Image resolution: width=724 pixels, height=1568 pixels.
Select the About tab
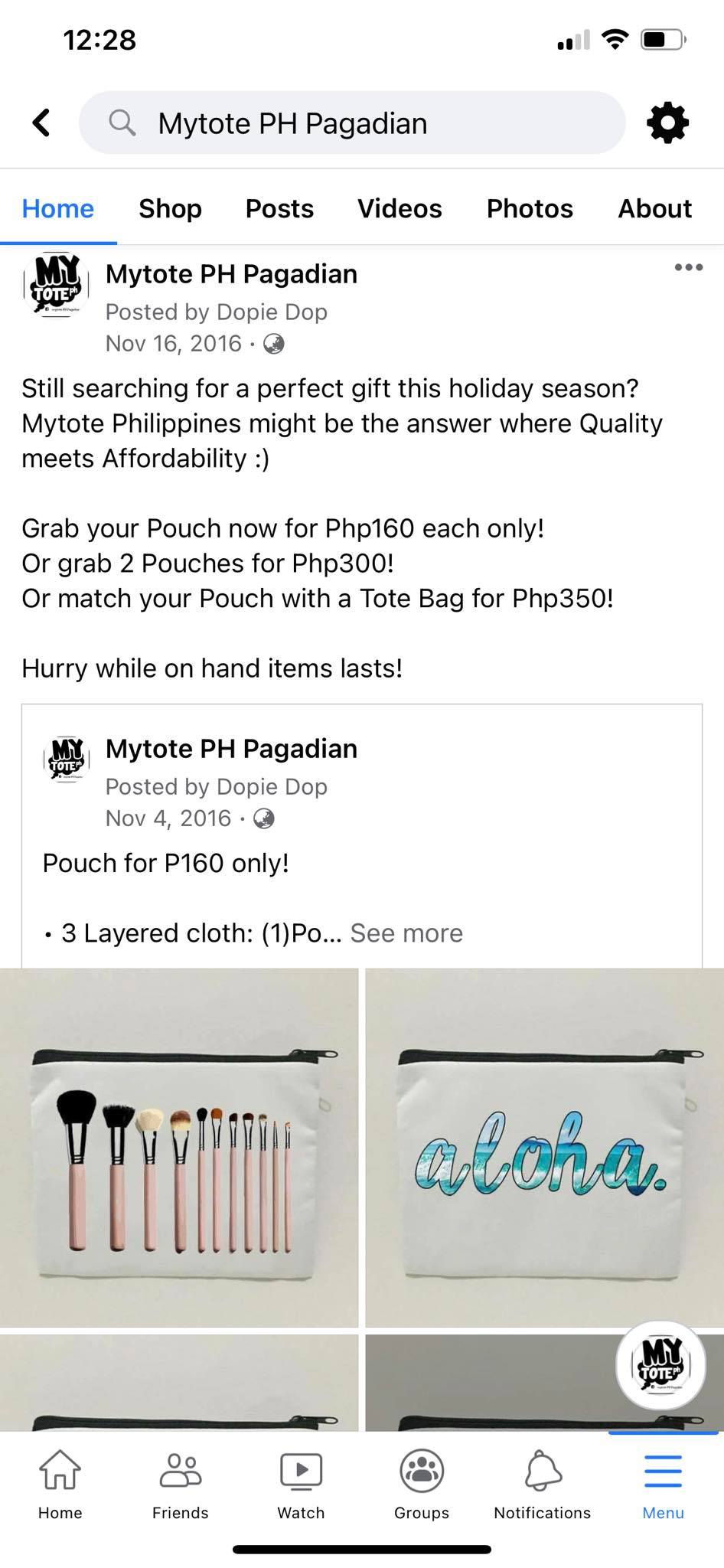click(x=654, y=208)
